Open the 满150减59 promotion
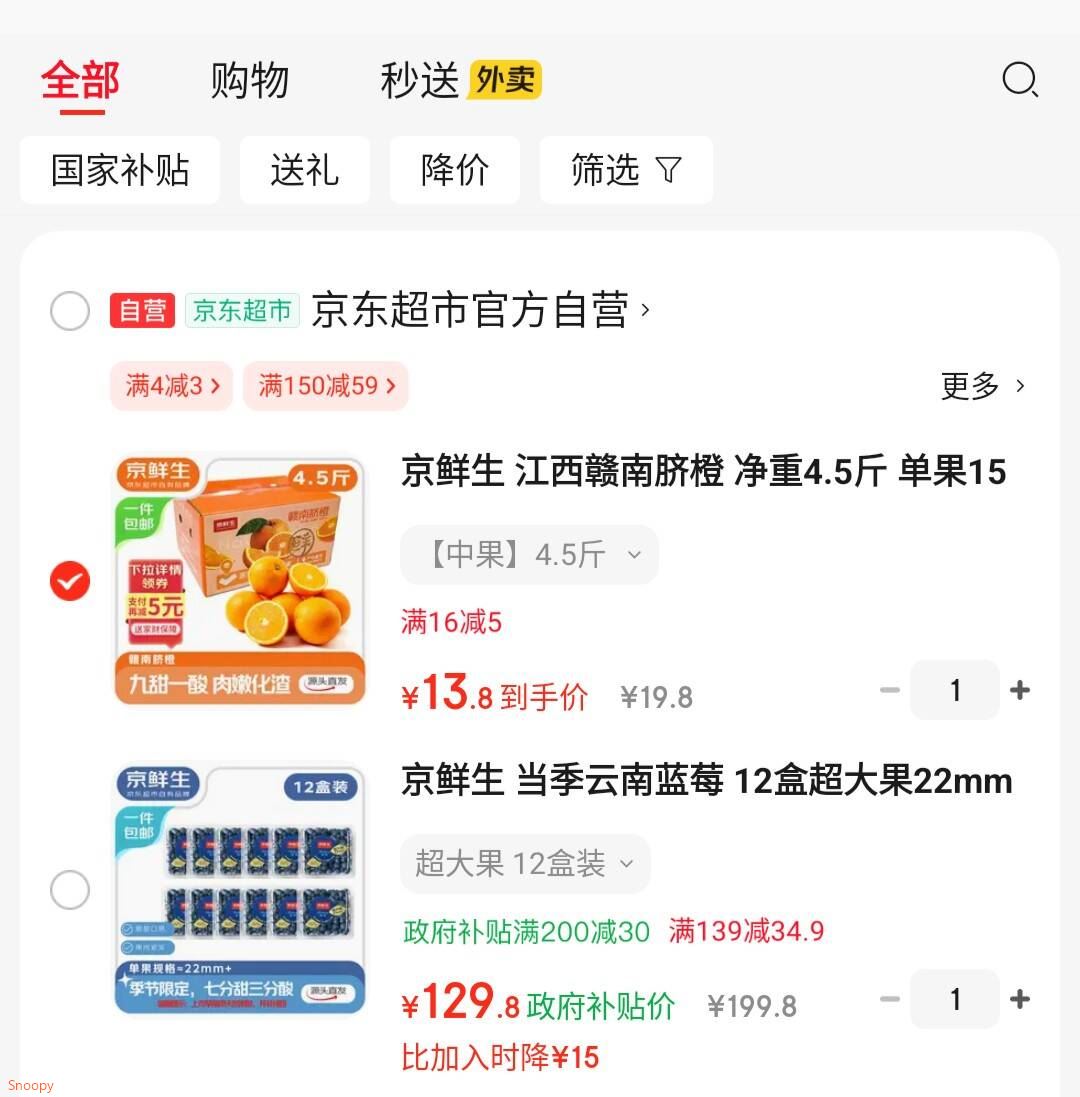The width and height of the screenshot is (1080, 1097). tap(325, 386)
